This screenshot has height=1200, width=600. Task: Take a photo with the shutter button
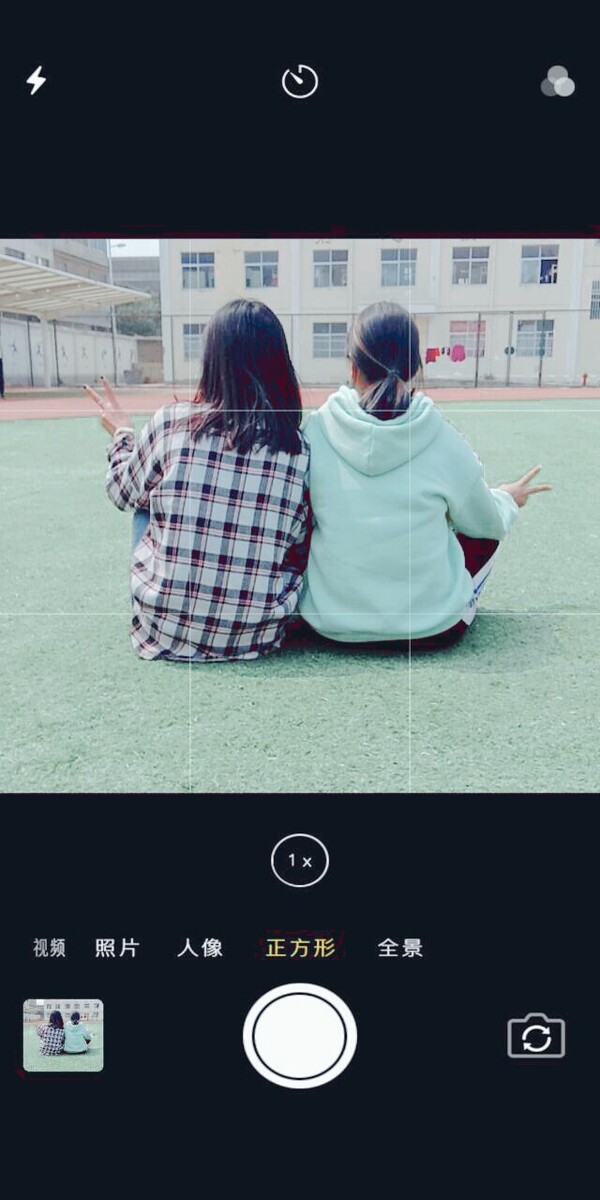click(x=300, y=1036)
